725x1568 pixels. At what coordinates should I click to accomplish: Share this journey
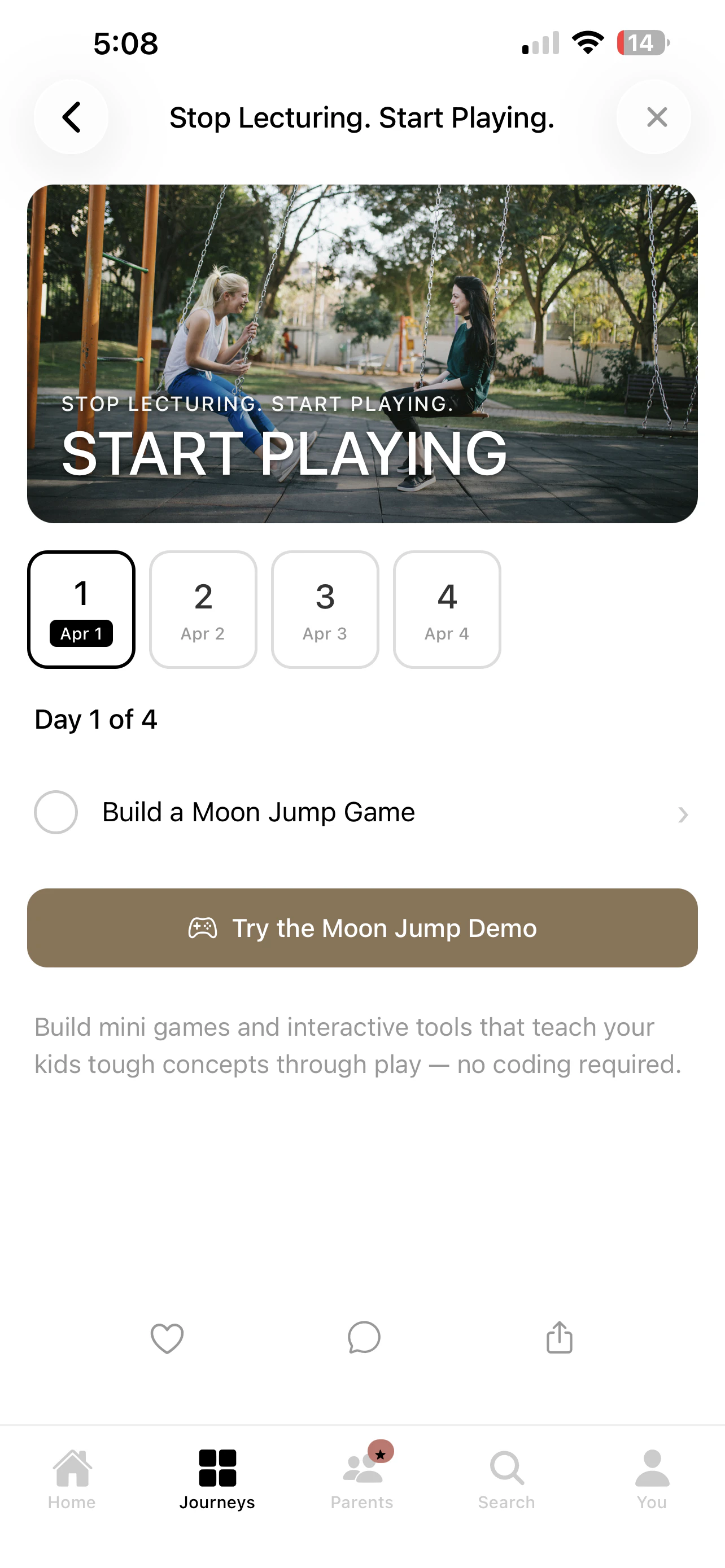559,1338
